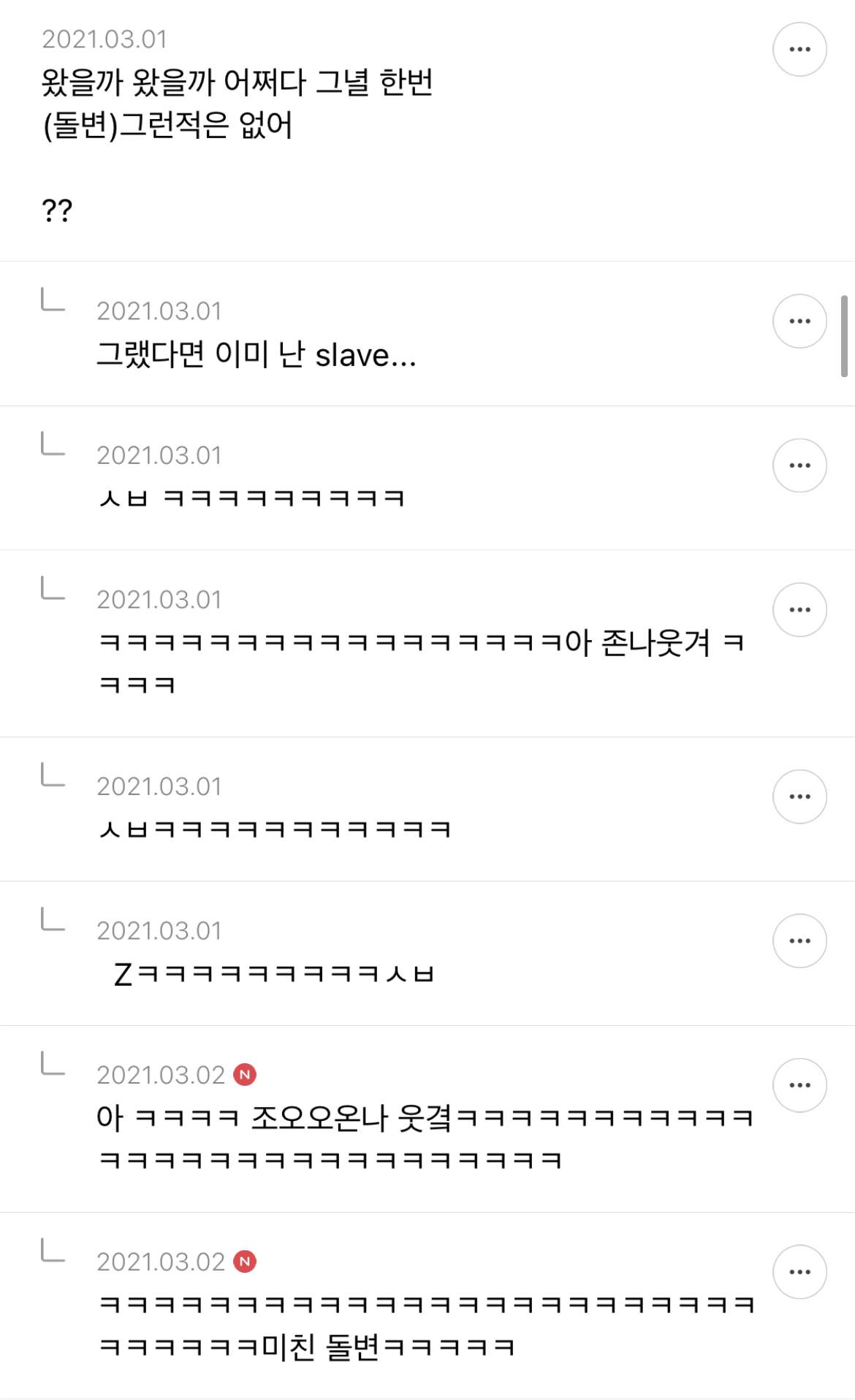Select the date of the original 2021.03.01 post

[104, 40]
